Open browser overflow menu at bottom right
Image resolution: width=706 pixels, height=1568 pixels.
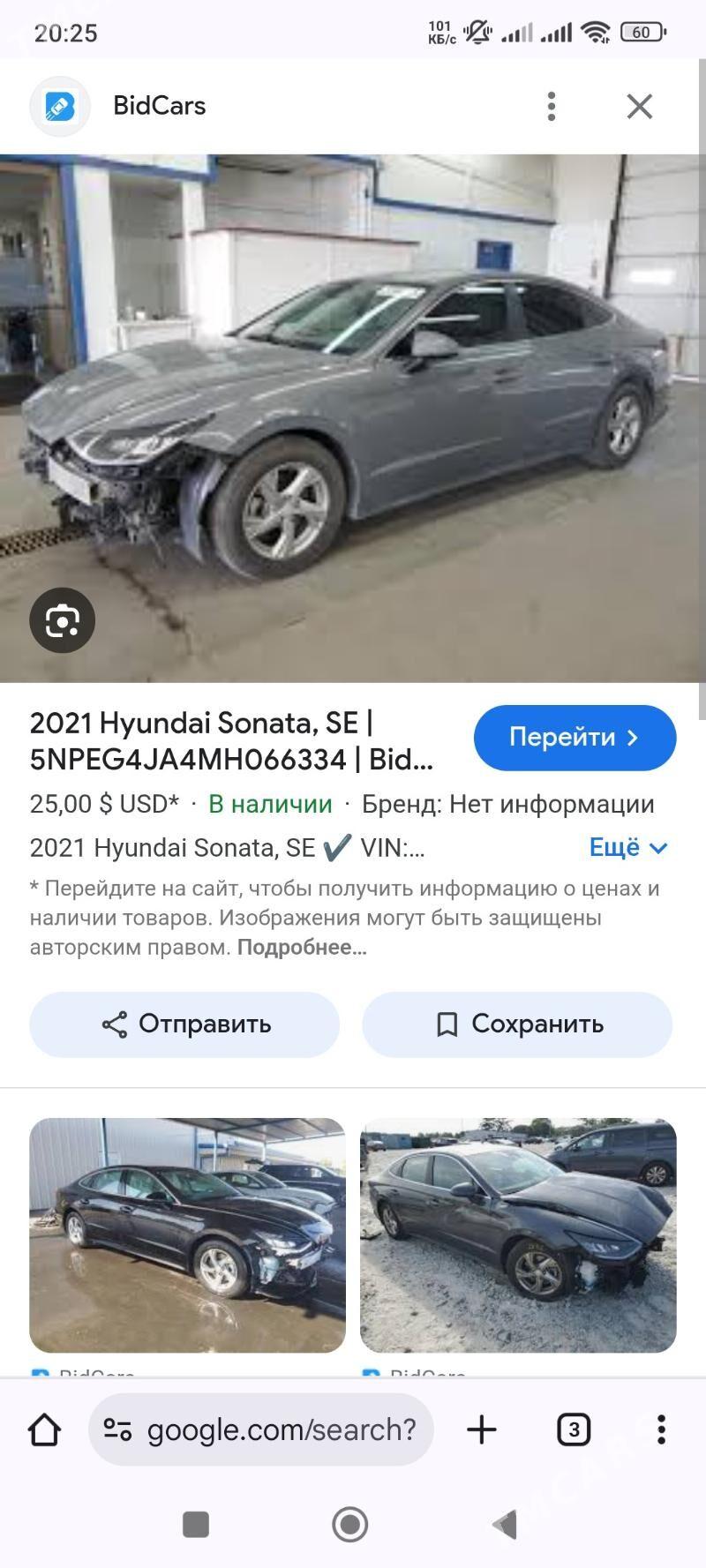coord(662,1430)
